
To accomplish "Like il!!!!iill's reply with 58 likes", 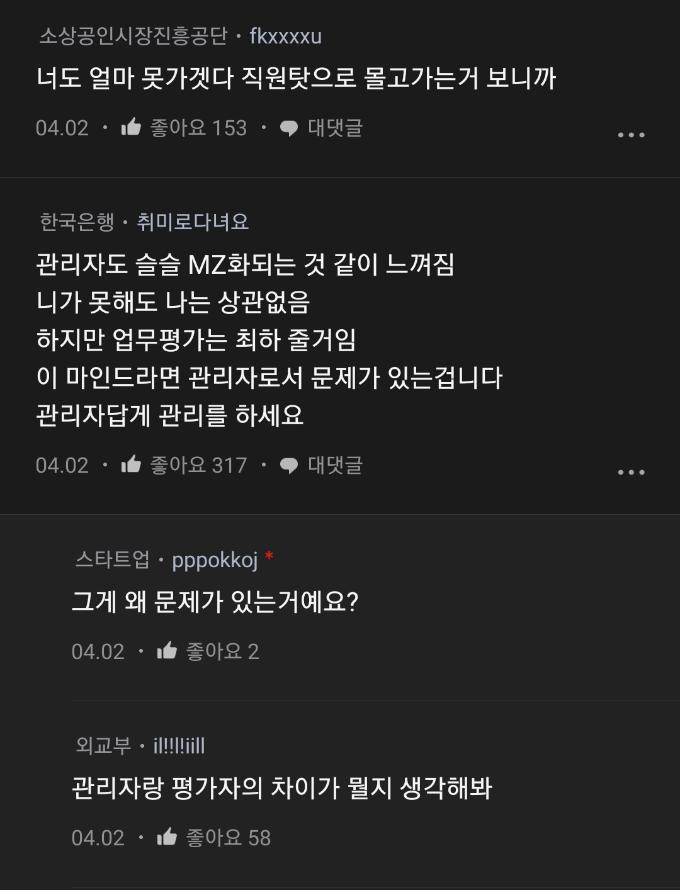I will click(167, 837).
